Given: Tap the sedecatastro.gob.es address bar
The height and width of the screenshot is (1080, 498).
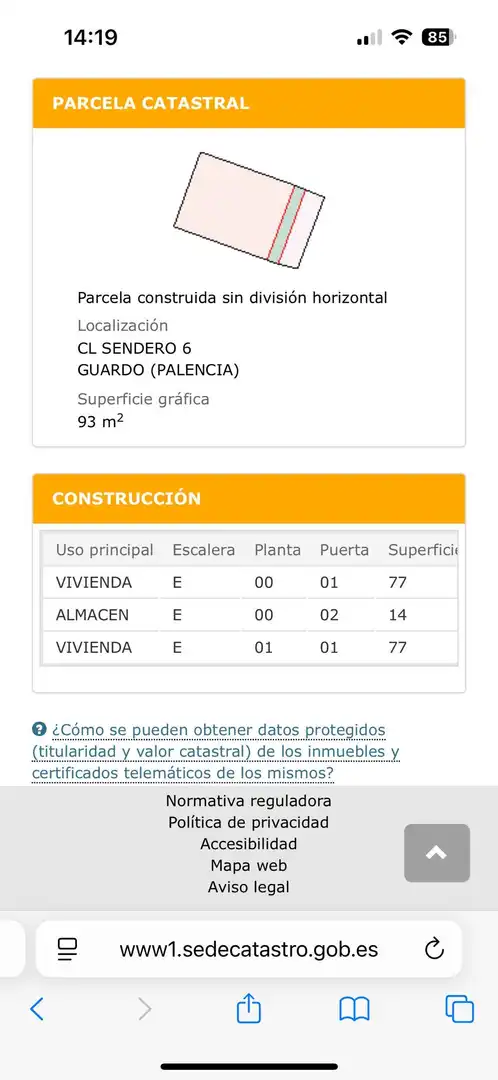Looking at the screenshot, I should tap(249, 949).
